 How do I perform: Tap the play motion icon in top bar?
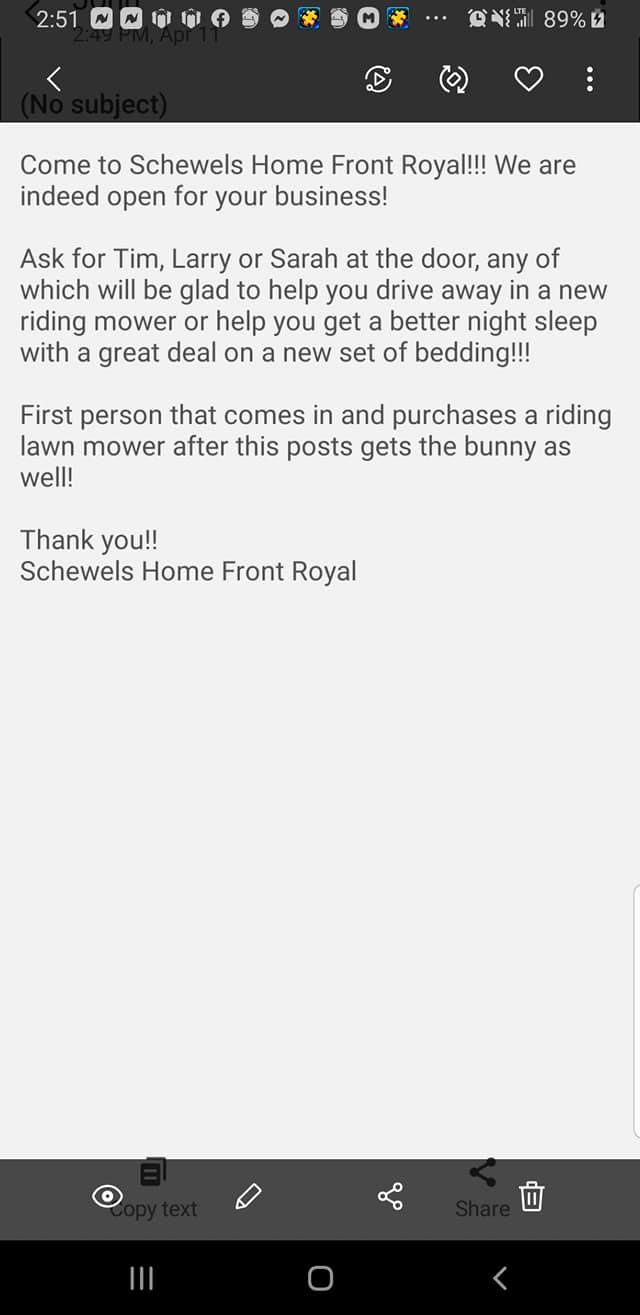[x=379, y=79]
